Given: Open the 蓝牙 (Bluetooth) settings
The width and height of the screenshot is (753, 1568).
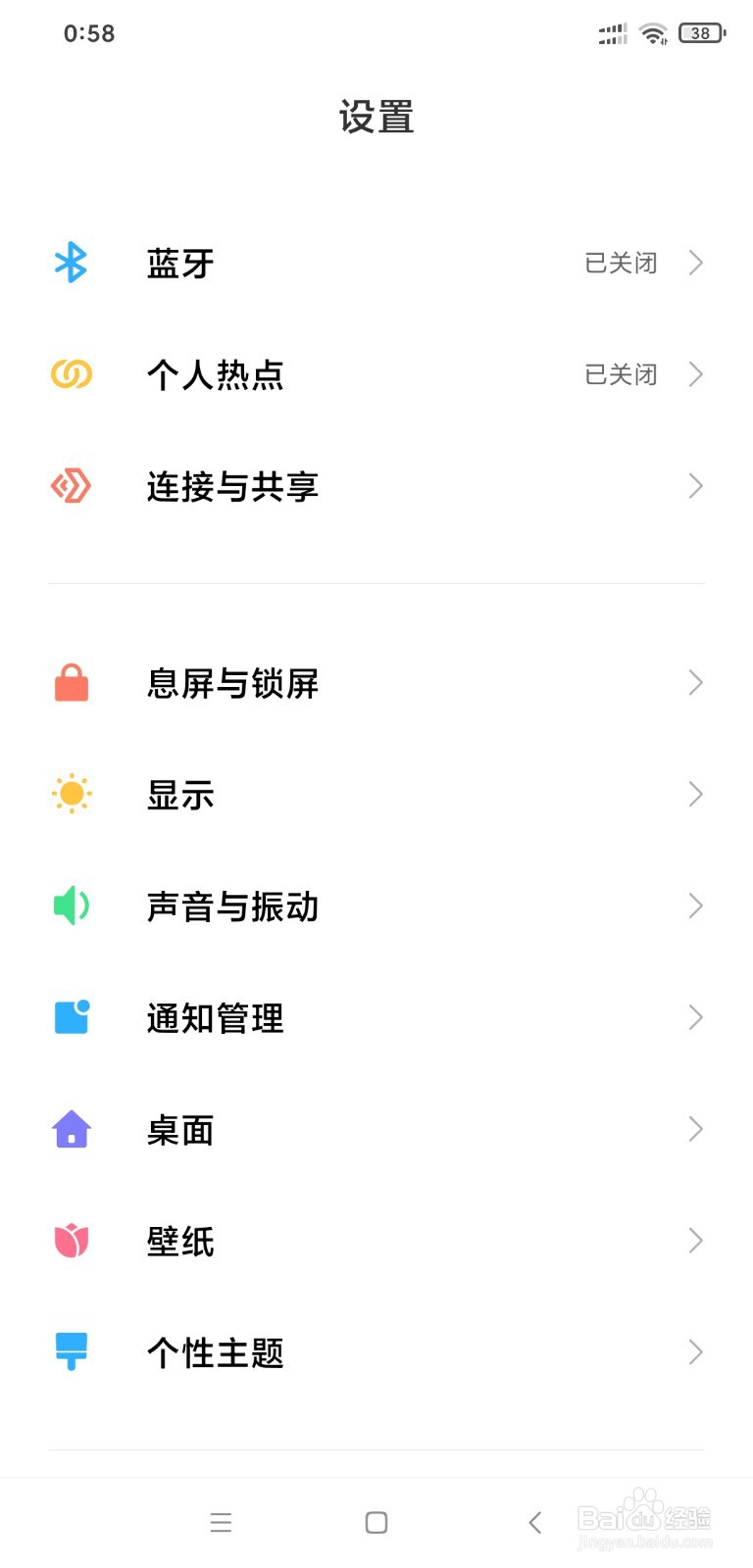Looking at the screenshot, I should pos(376,263).
